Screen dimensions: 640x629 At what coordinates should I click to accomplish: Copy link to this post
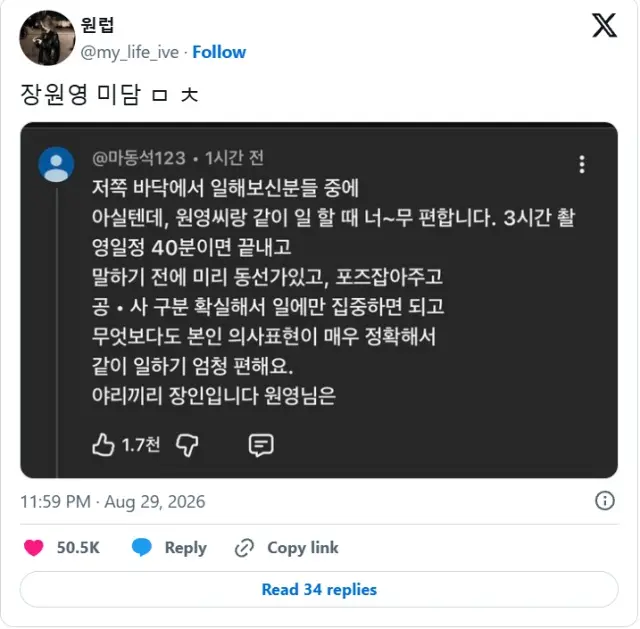point(287,547)
